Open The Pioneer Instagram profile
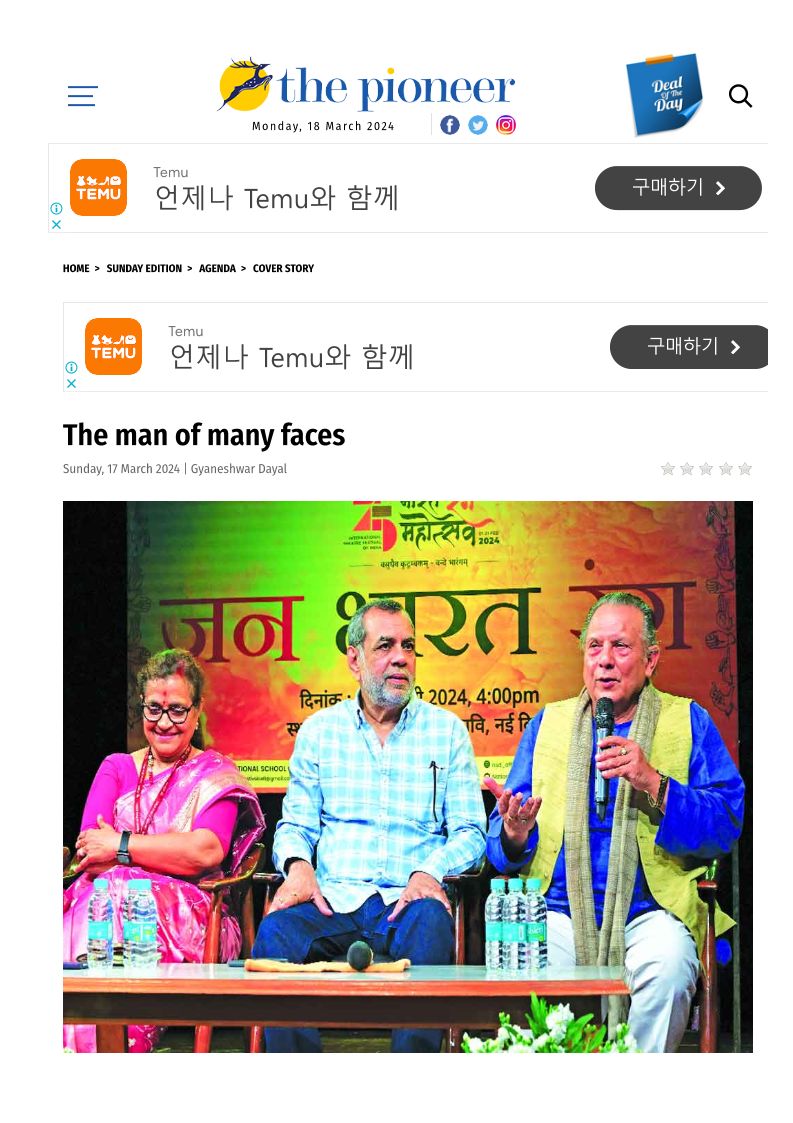Image resolution: width=793 pixels, height=1123 pixels. click(506, 125)
